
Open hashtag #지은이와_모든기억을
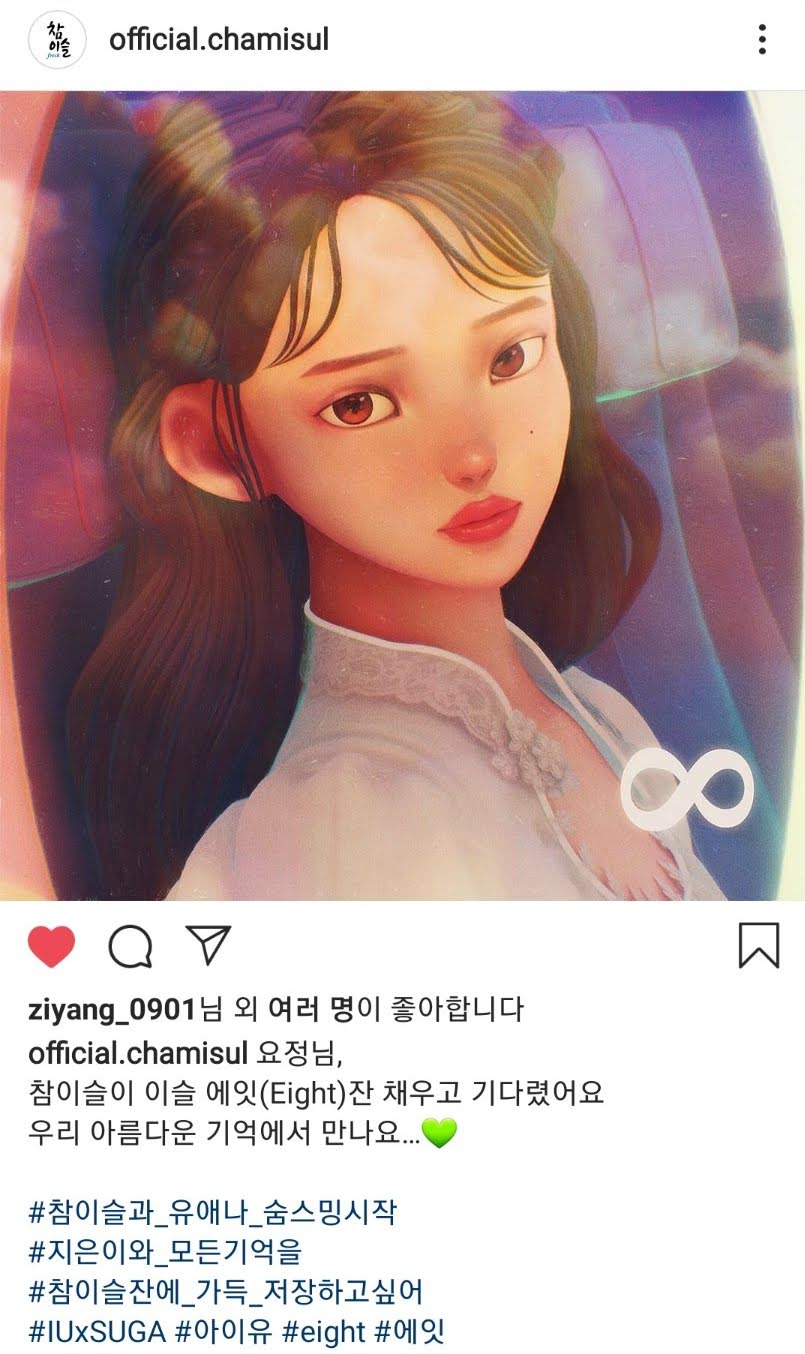pos(165,1252)
